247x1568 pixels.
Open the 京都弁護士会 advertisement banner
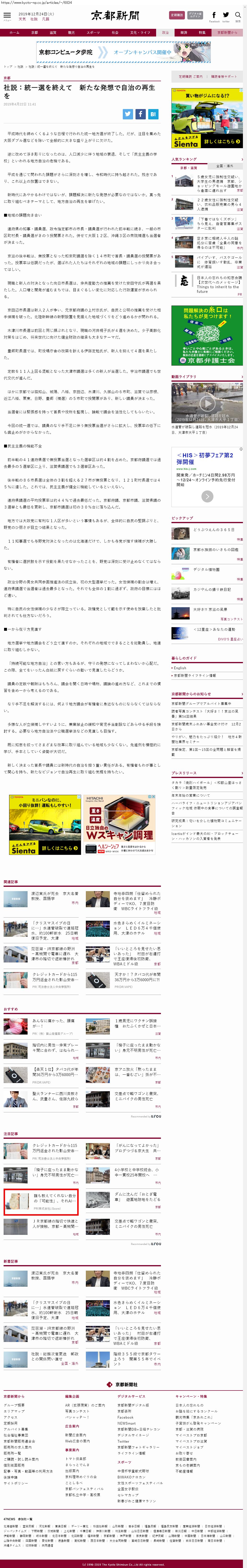pos(207,335)
